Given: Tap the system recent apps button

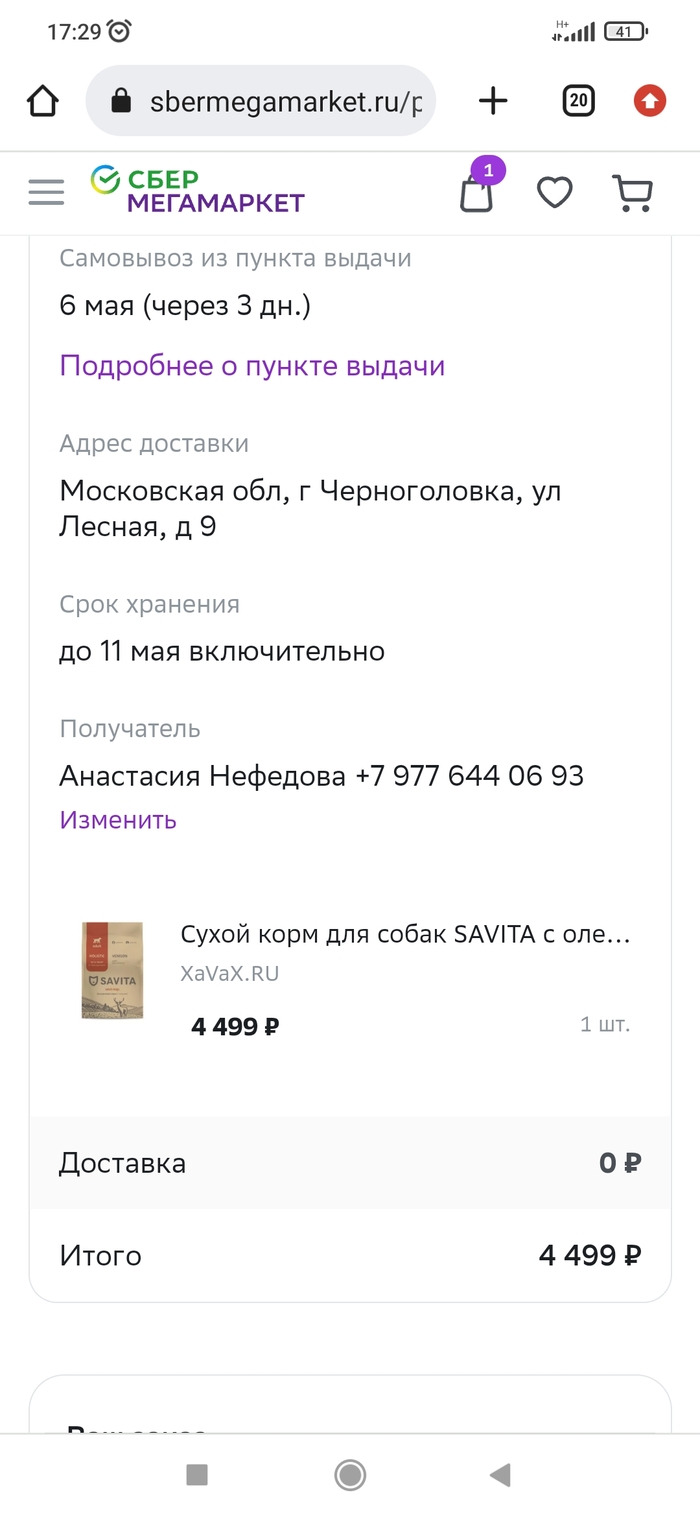Looking at the screenshot, I should (197, 1474).
